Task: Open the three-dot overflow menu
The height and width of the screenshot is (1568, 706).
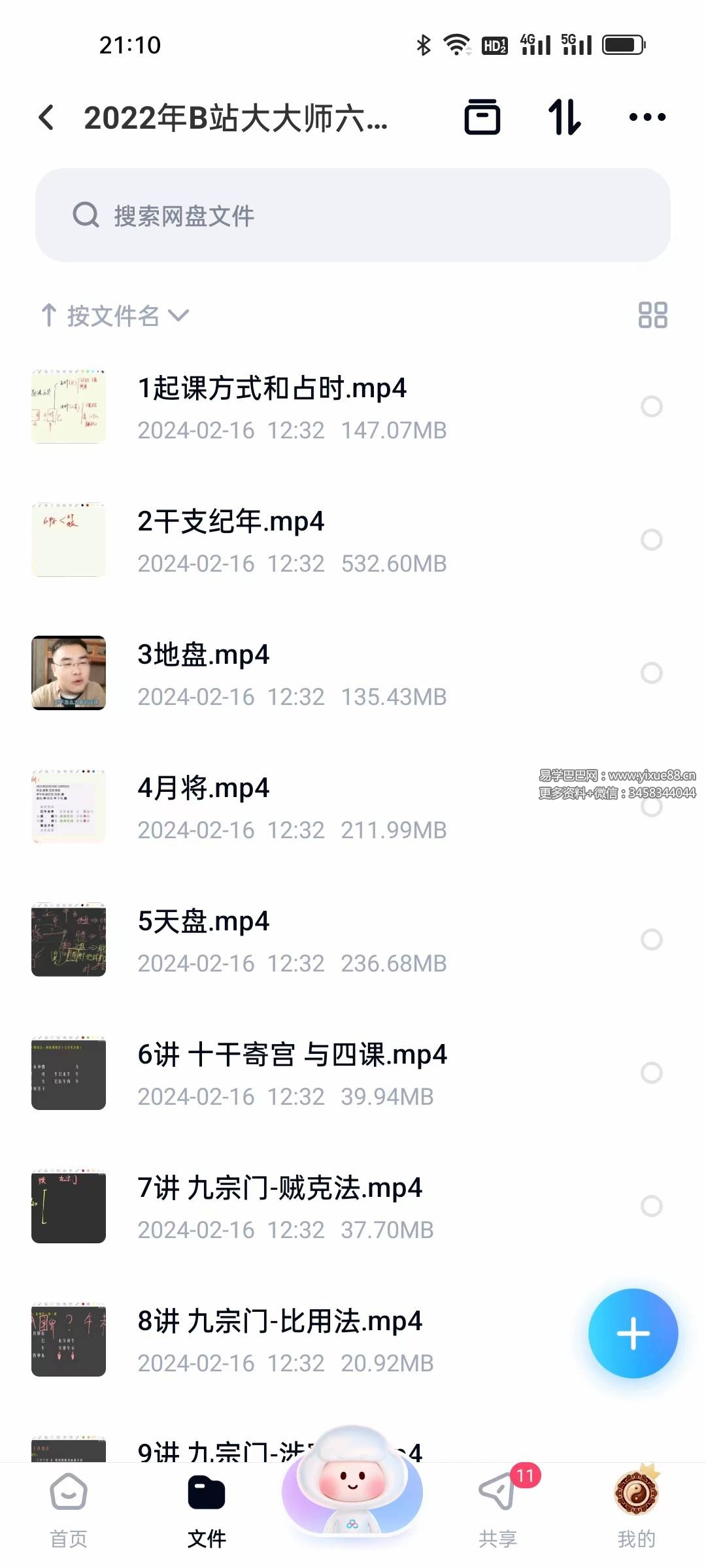Action: pos(647,118)
